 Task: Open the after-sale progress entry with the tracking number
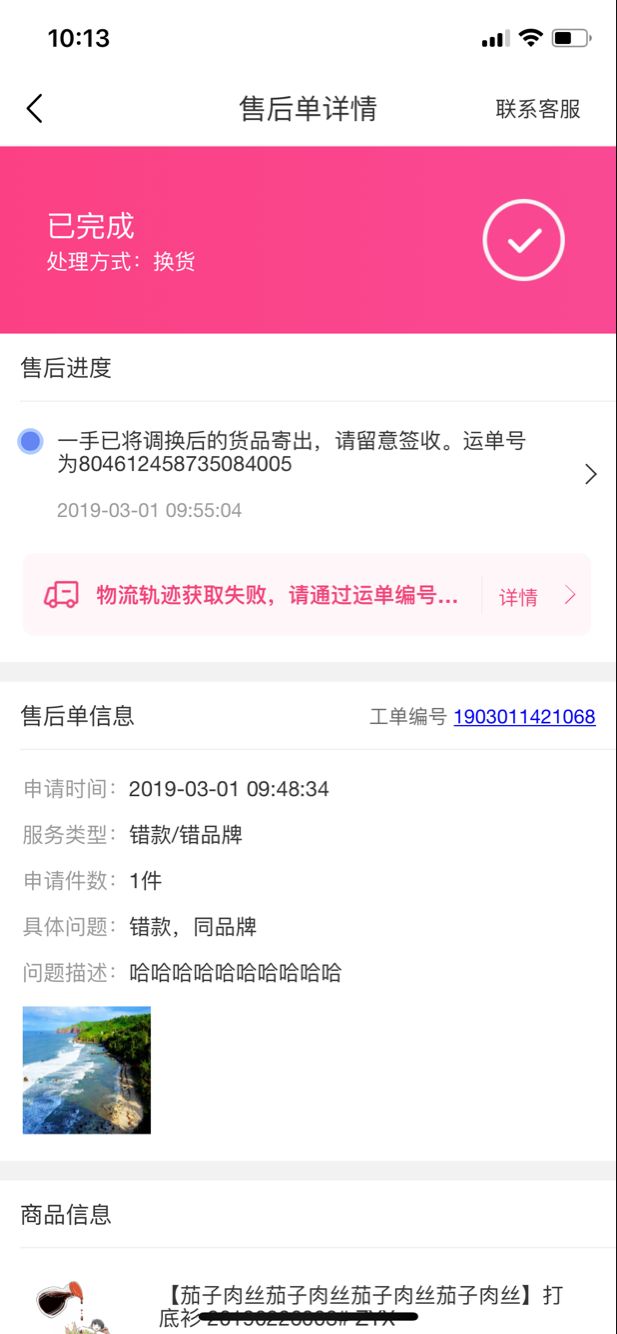(x=308, y=475)
